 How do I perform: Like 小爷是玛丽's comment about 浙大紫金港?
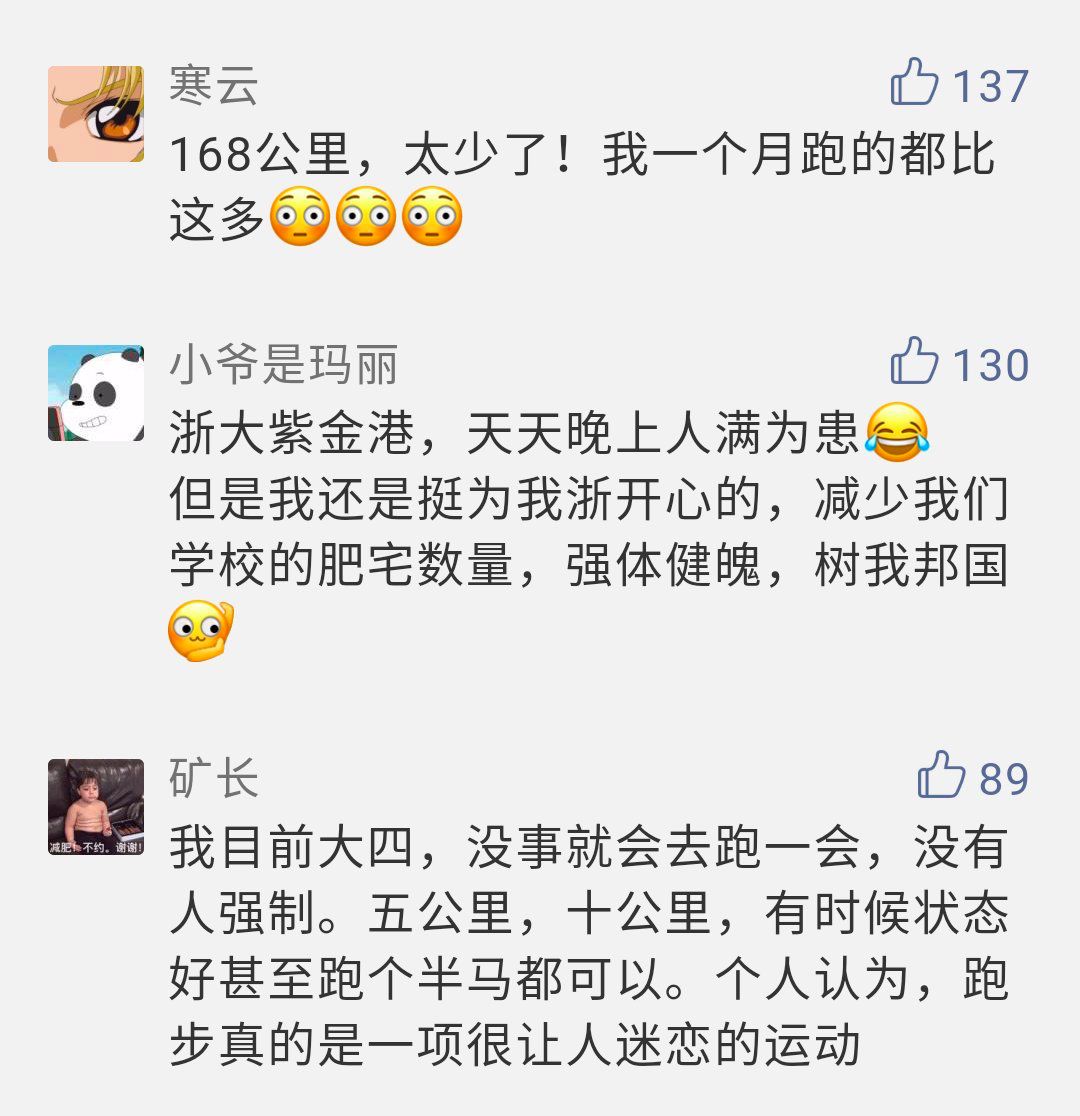(914, 361)
